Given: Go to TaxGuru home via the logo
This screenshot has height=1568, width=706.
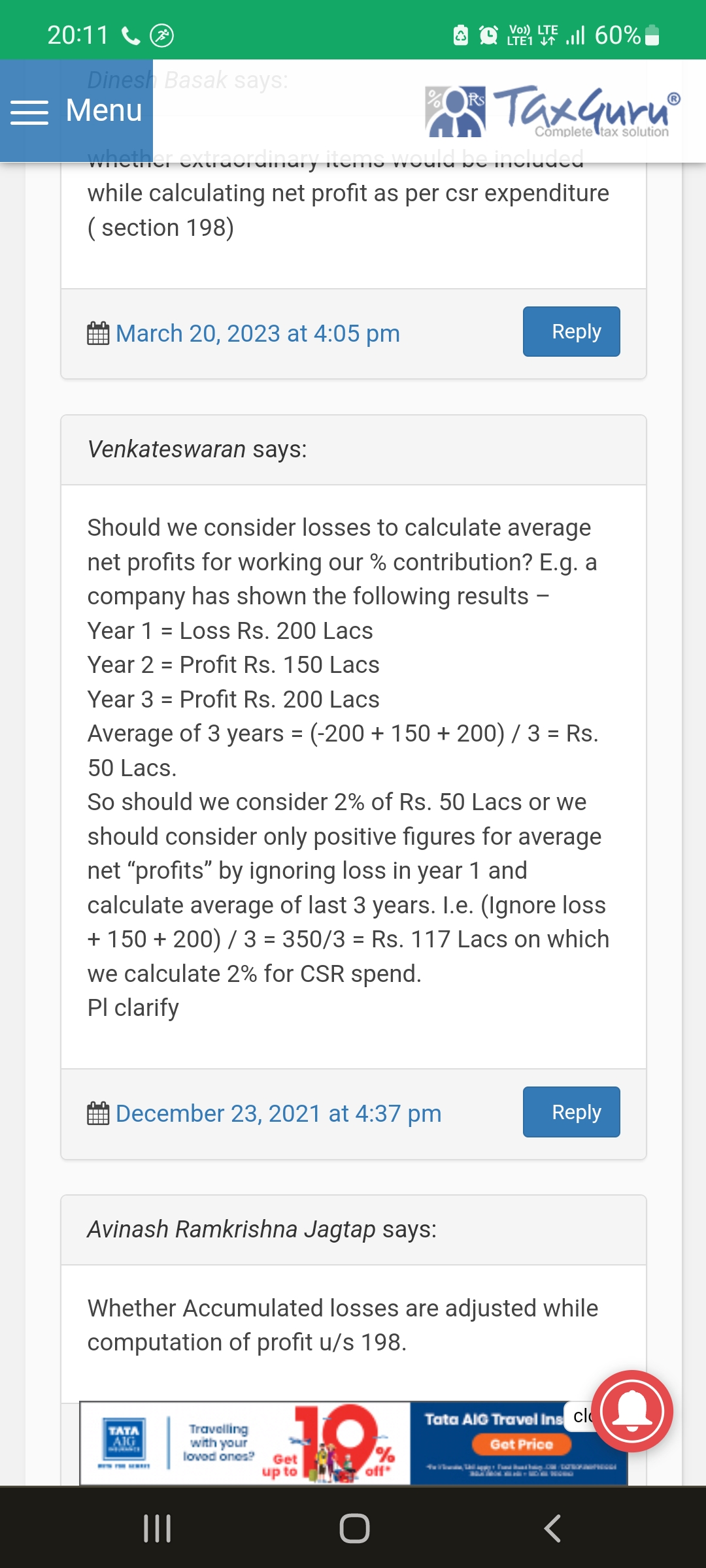Looking at the screenshot, I should pos(552,111).
